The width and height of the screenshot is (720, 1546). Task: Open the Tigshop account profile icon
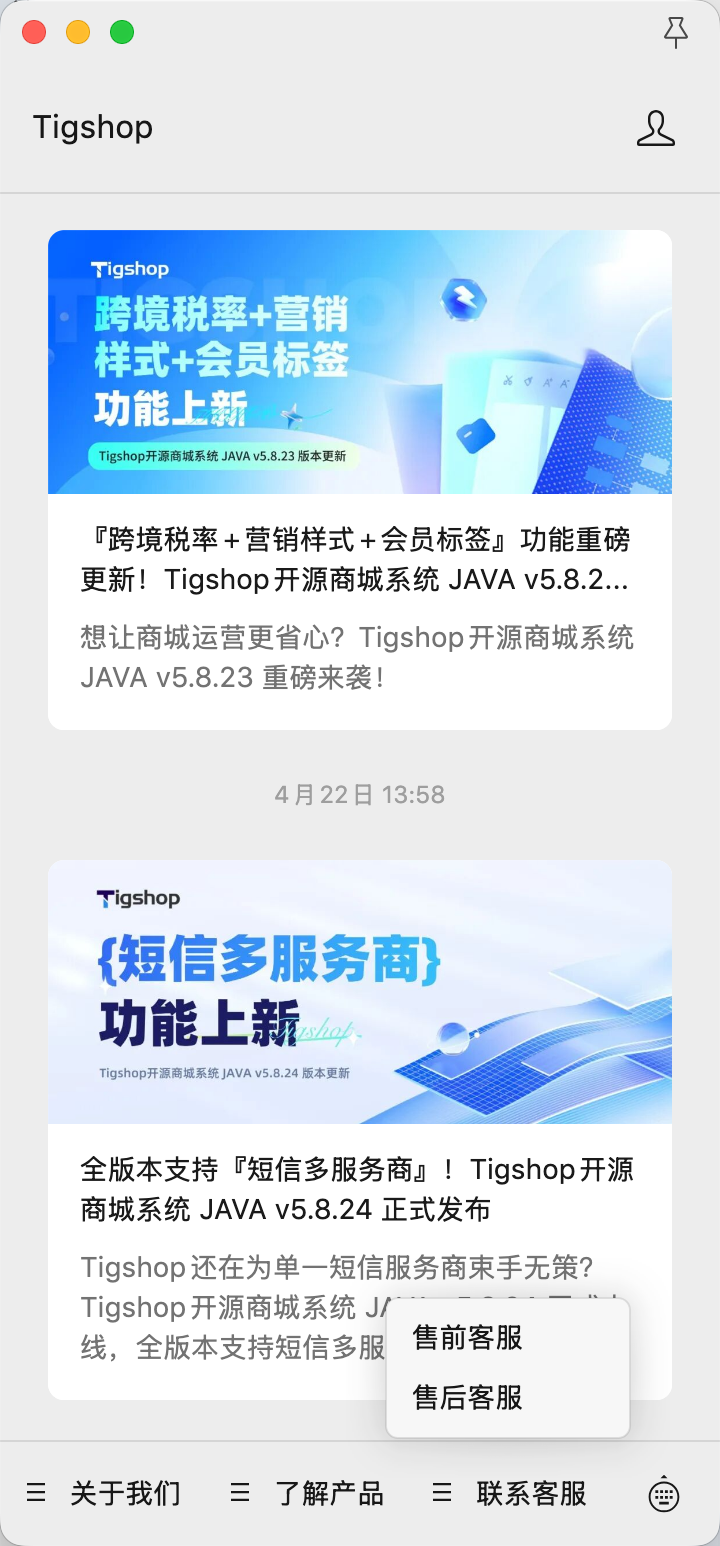click(656, 128)
